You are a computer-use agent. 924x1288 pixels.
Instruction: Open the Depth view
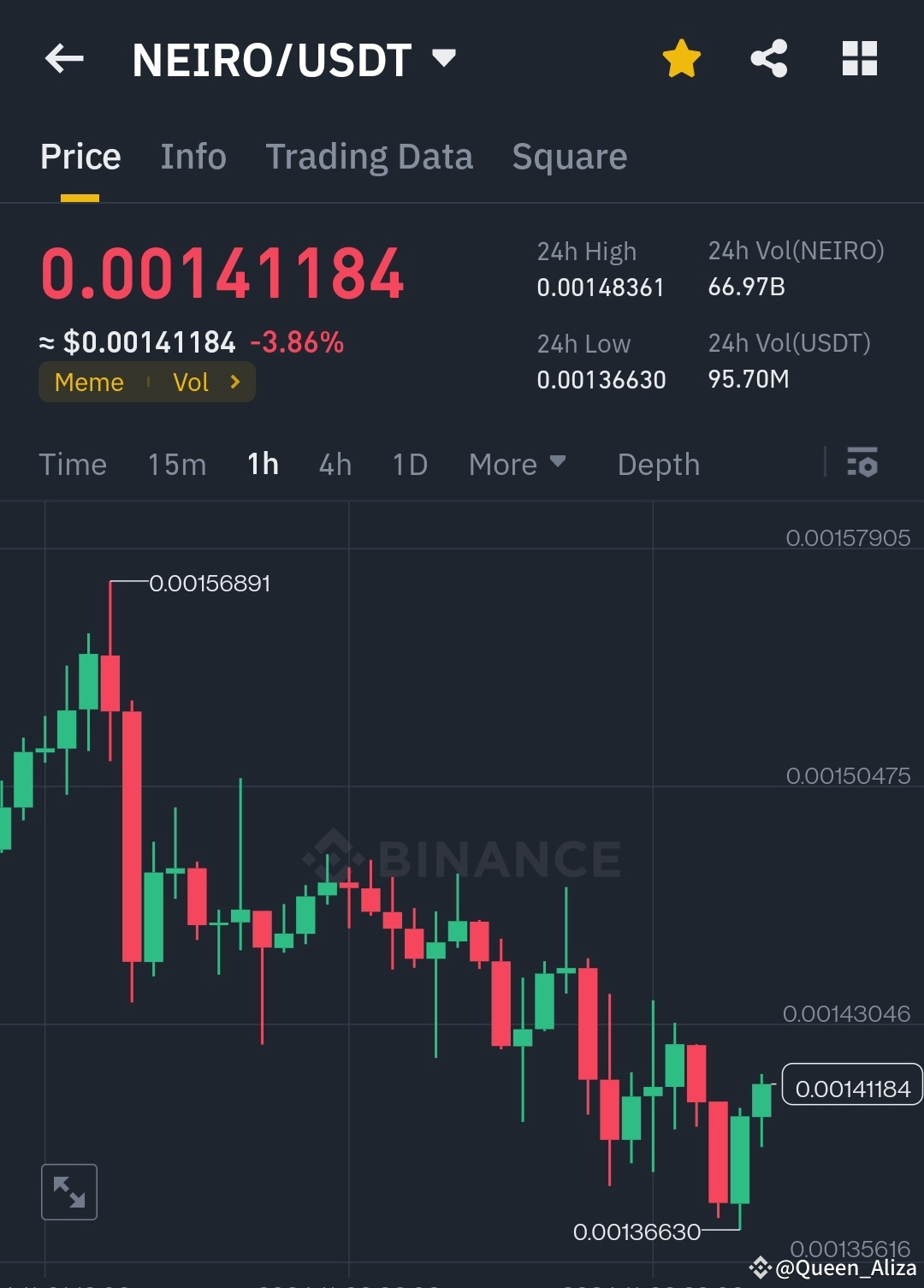pyautogui.click(x=658, y=464)
